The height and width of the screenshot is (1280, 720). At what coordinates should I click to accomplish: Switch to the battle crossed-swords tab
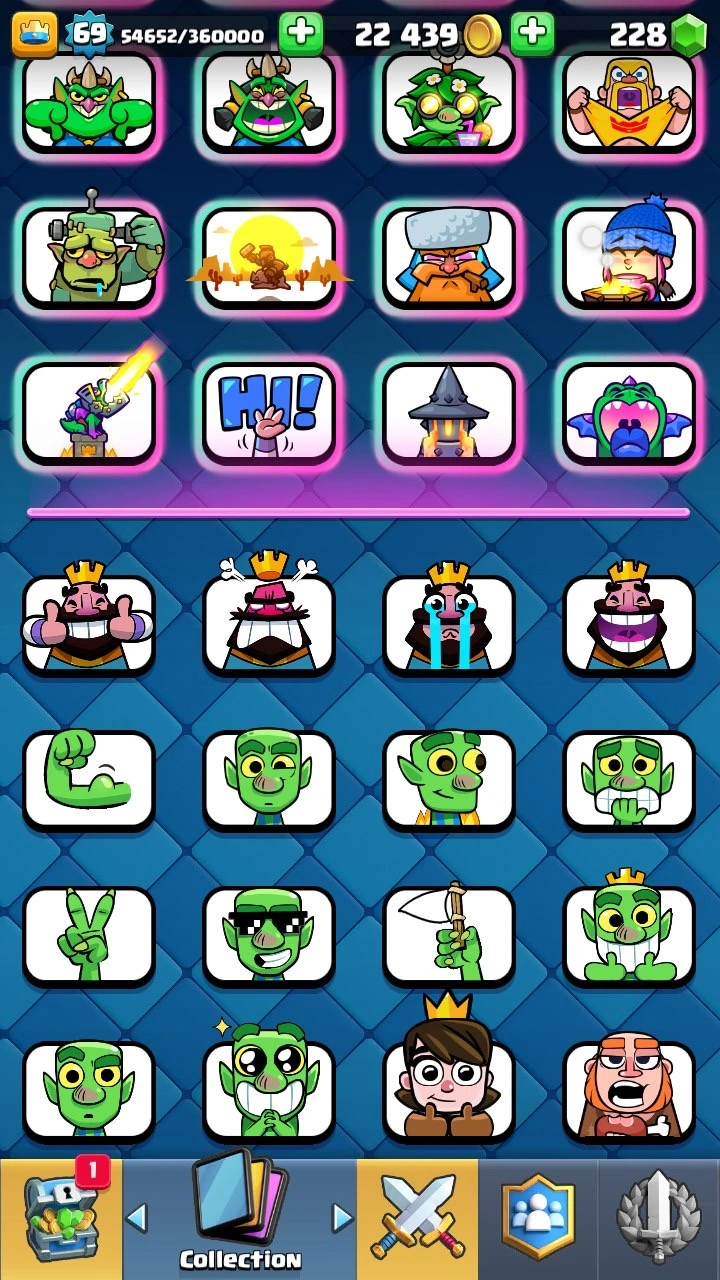click(x=417, y=1219)
